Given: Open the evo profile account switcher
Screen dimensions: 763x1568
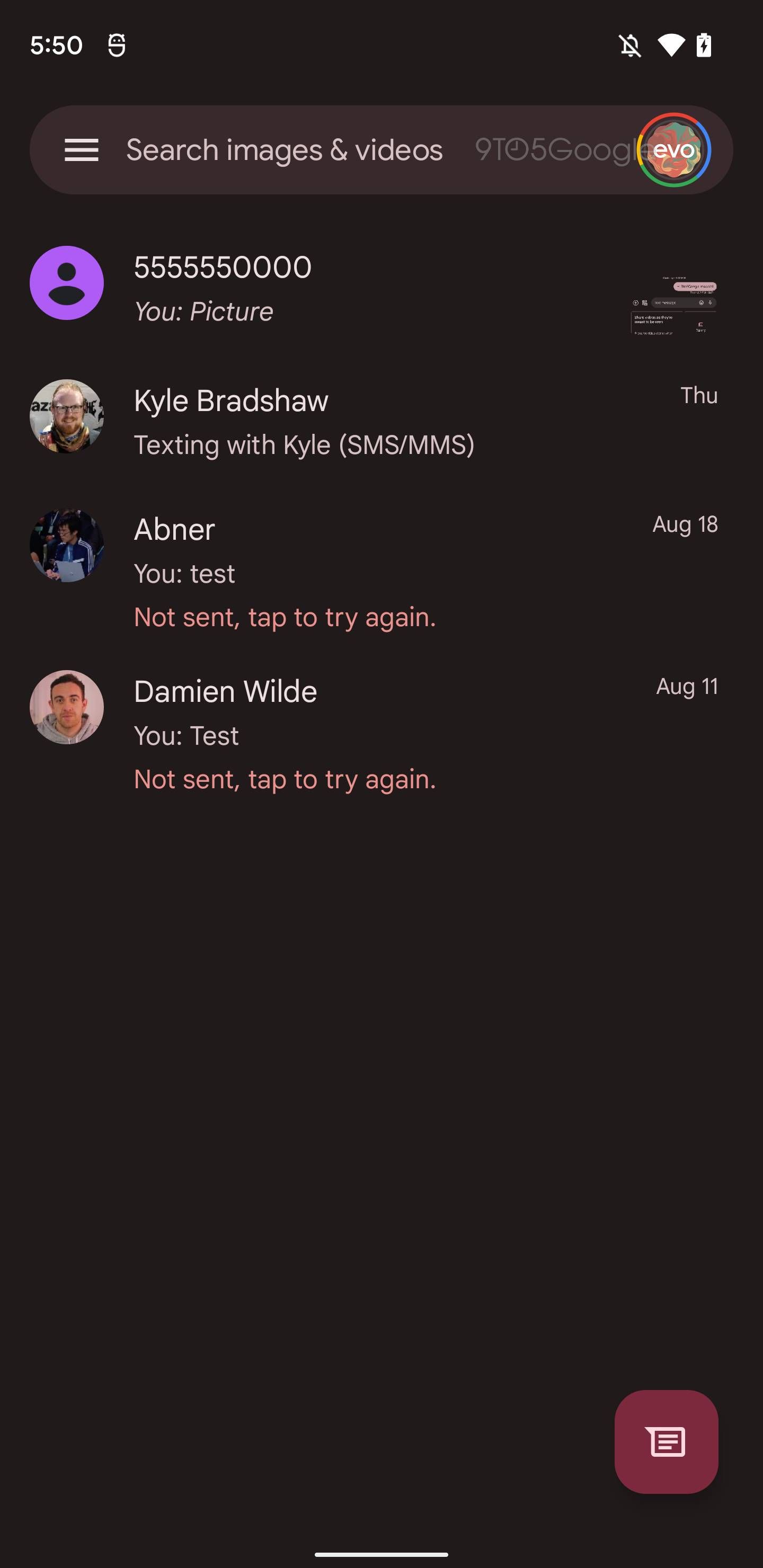Looking at the screenshot, I should pyautogui.click(x=673, y=150).
